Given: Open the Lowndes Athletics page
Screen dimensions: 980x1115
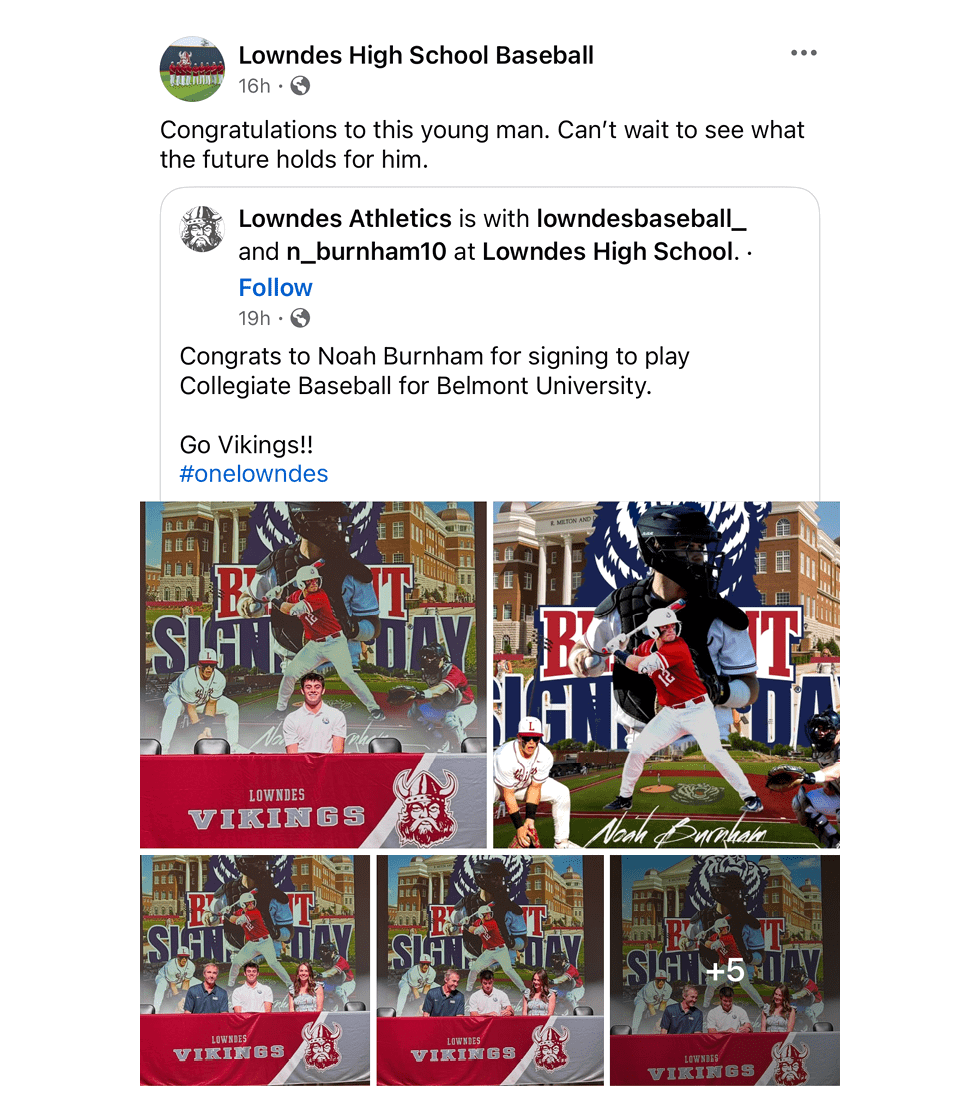Looking at the screenshot, I should click(x=345, y=219).
